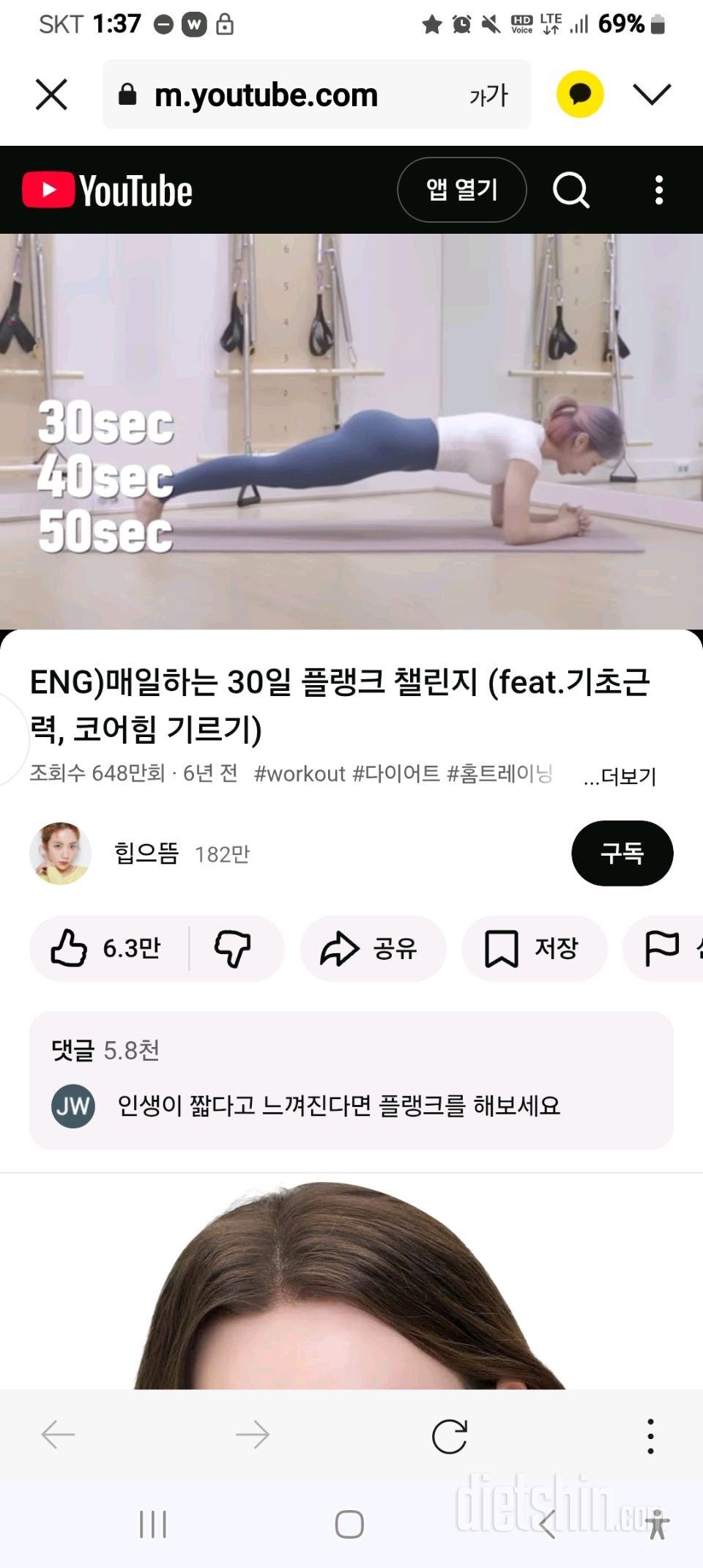Screen dimensions: 703x1568
Task: Open the 댓글 5.8천 comments section
Action: [351, 1080]
